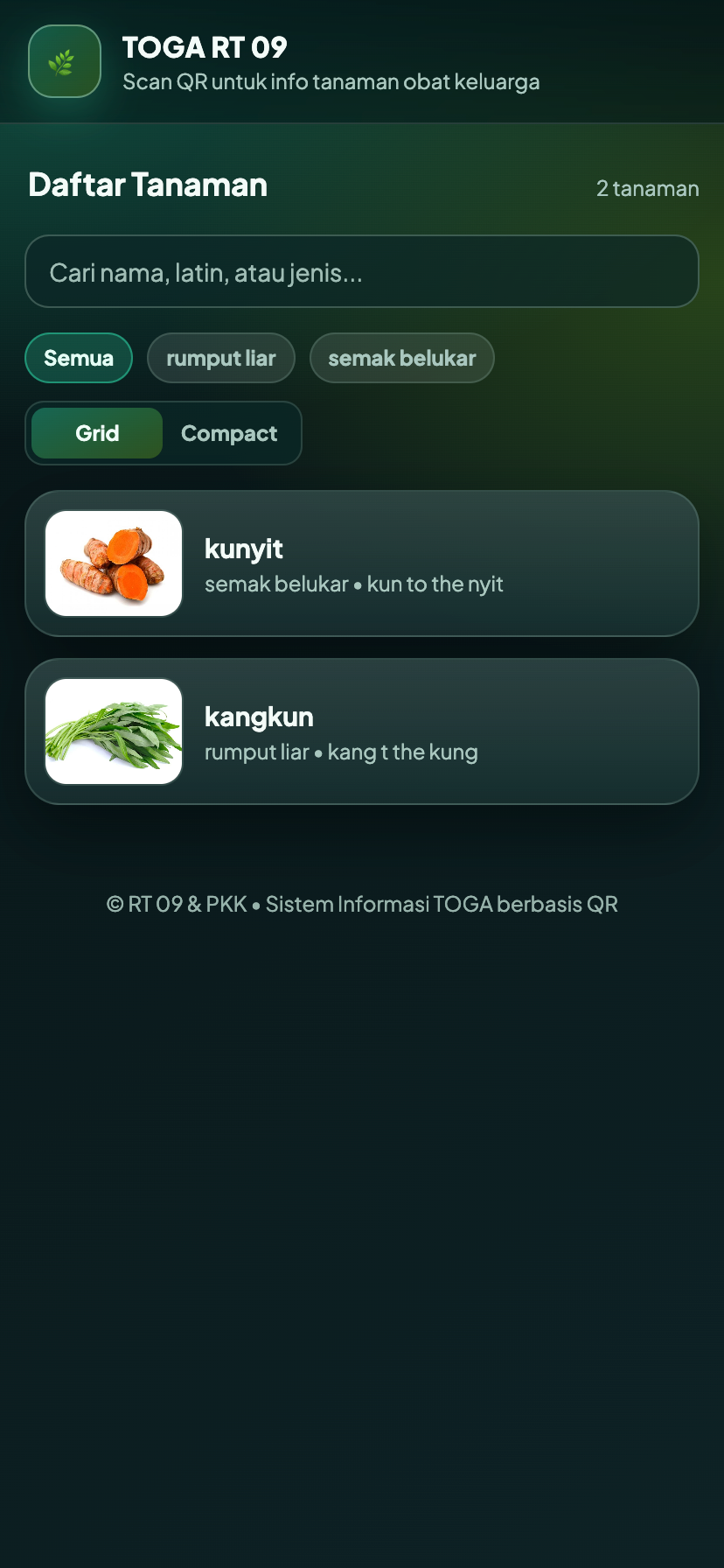Viewport: 724px width, 1568px height.
Task: Open the kangkun plant card
Action: click(361, 732)
